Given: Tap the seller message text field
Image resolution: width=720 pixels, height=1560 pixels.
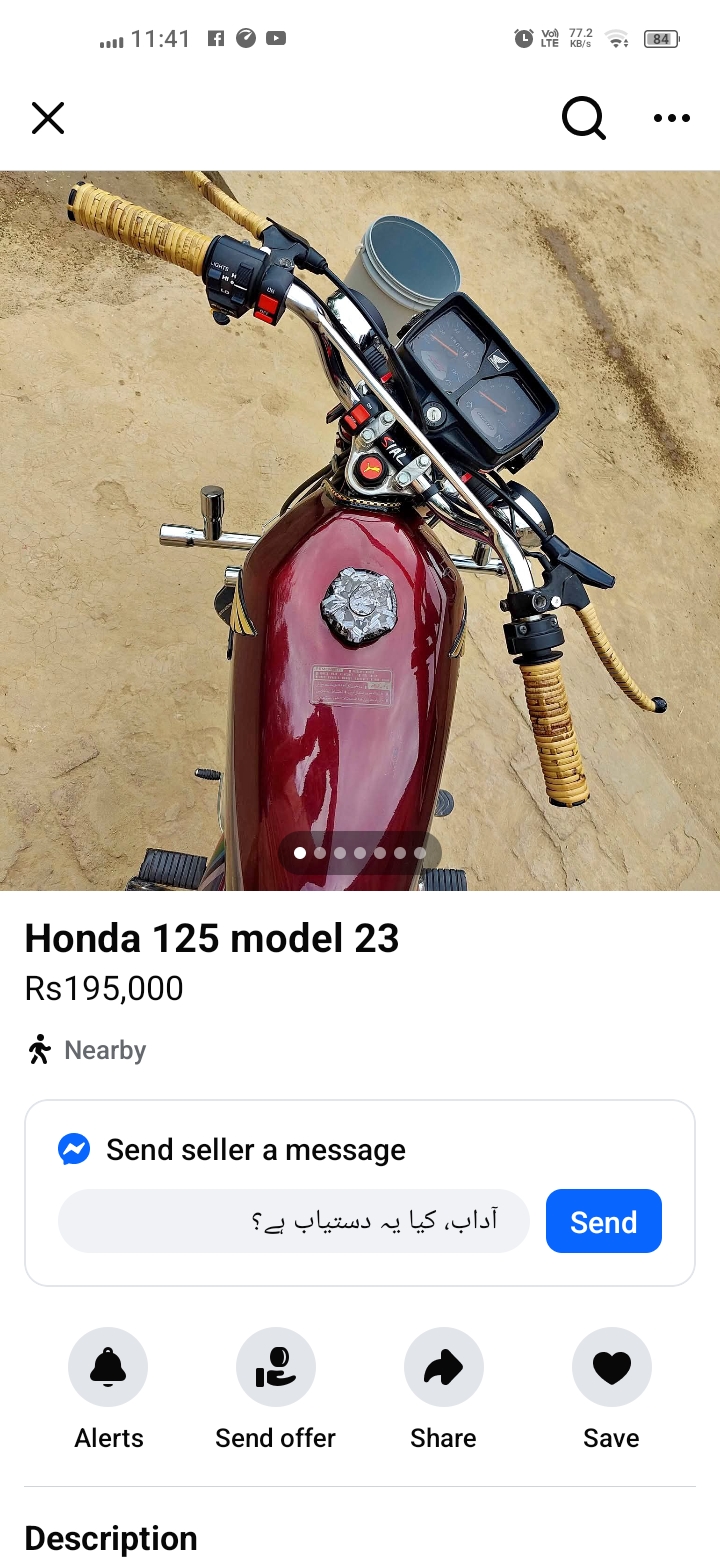Looking at the screenshot, I should [x=293, y=1221].
